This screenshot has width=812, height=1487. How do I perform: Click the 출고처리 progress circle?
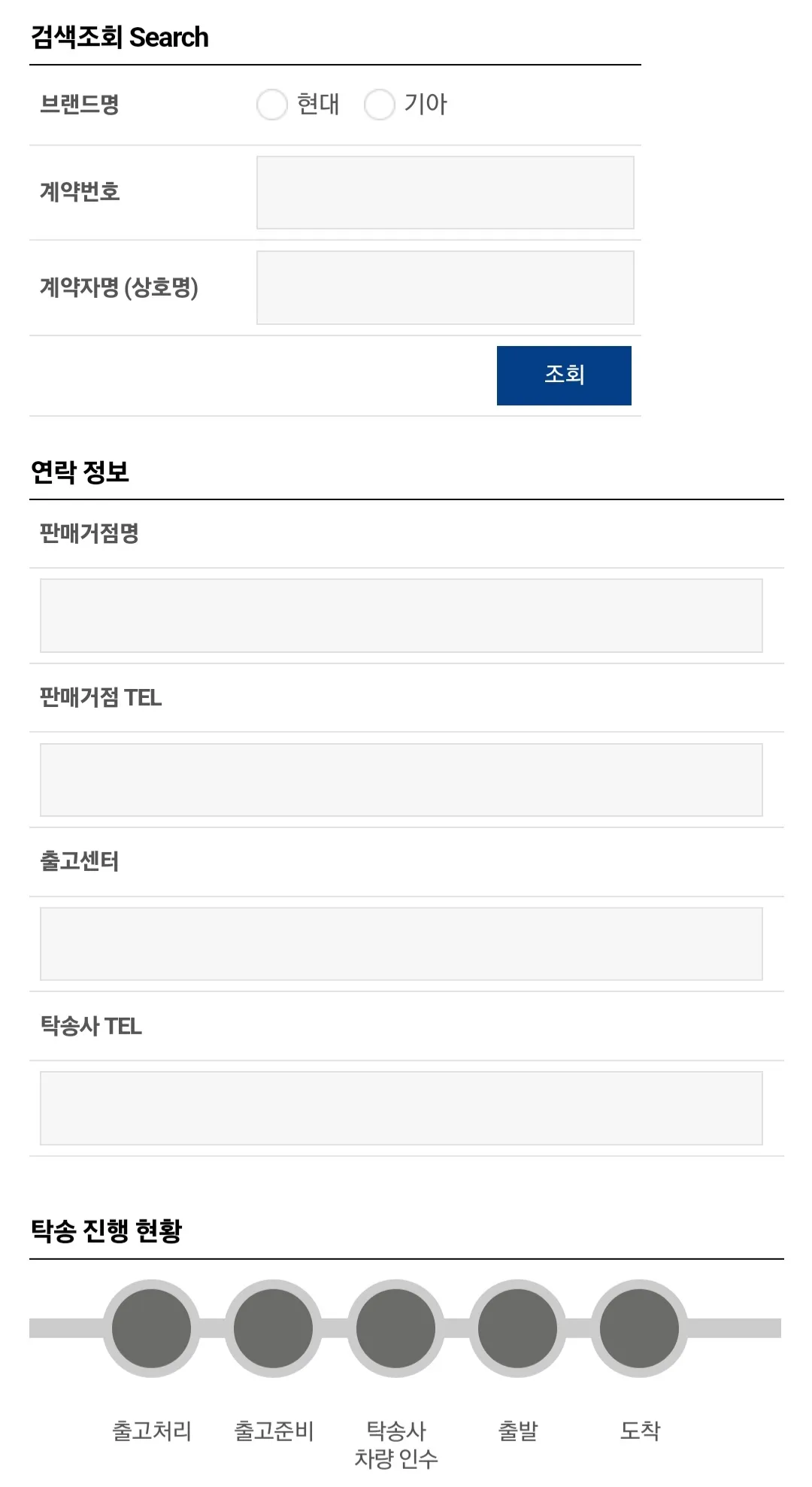pos(152,1329)
